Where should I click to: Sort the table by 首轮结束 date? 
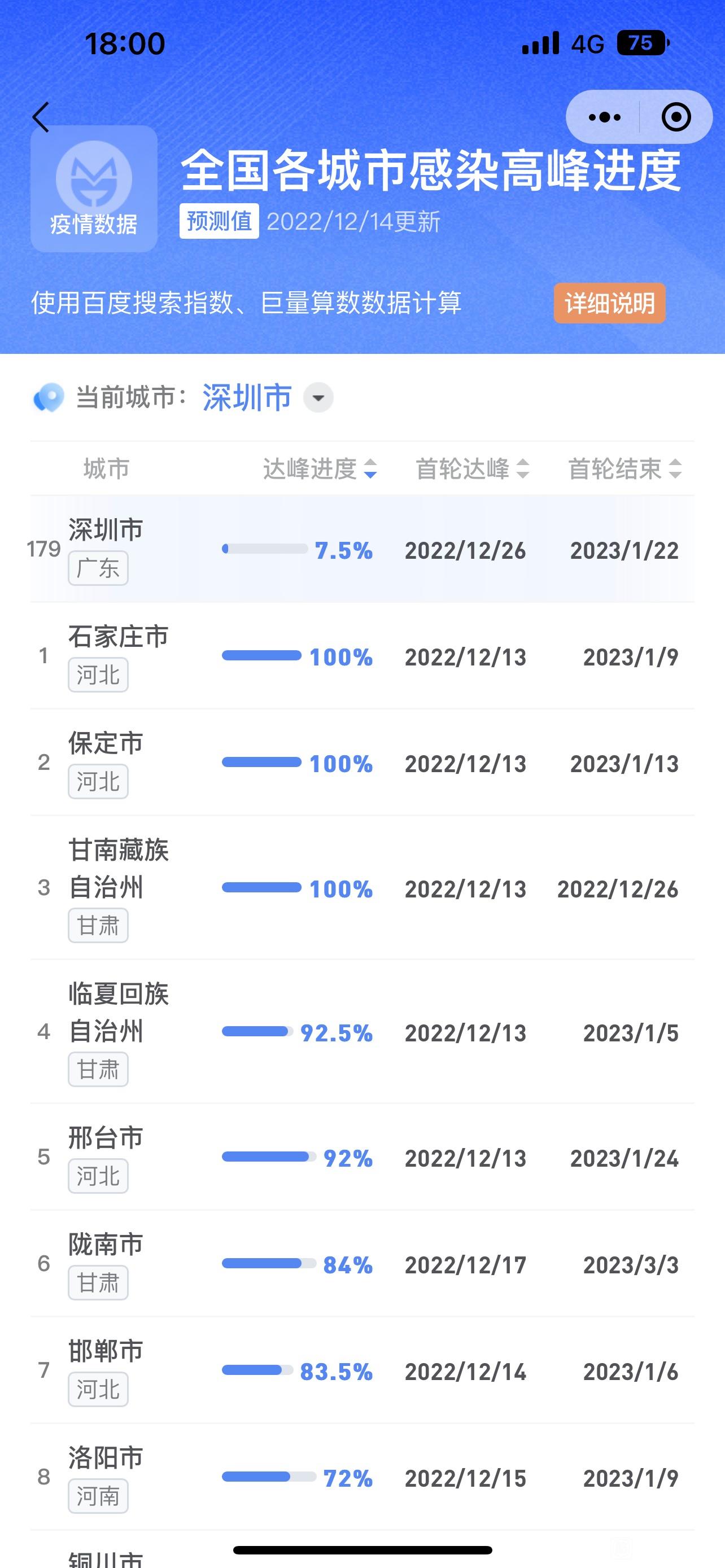point(624,468)
